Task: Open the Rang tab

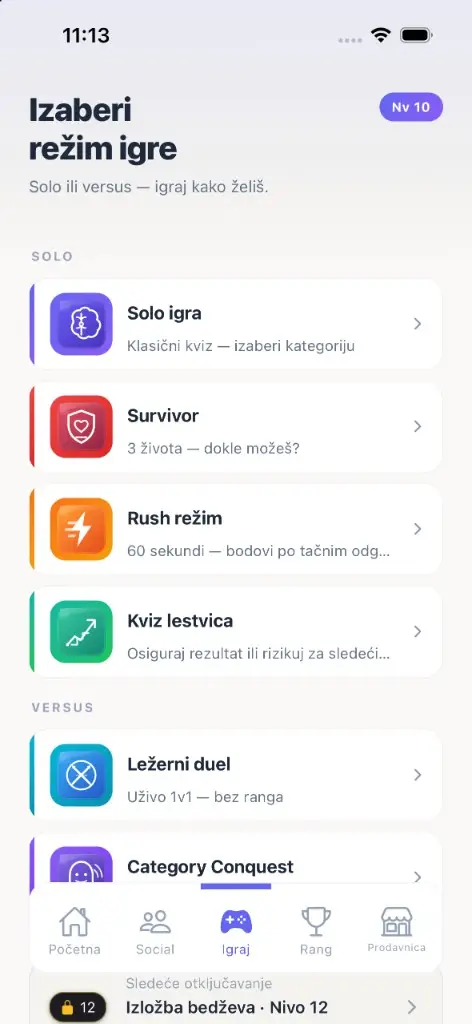Action: tap(316, 931)
